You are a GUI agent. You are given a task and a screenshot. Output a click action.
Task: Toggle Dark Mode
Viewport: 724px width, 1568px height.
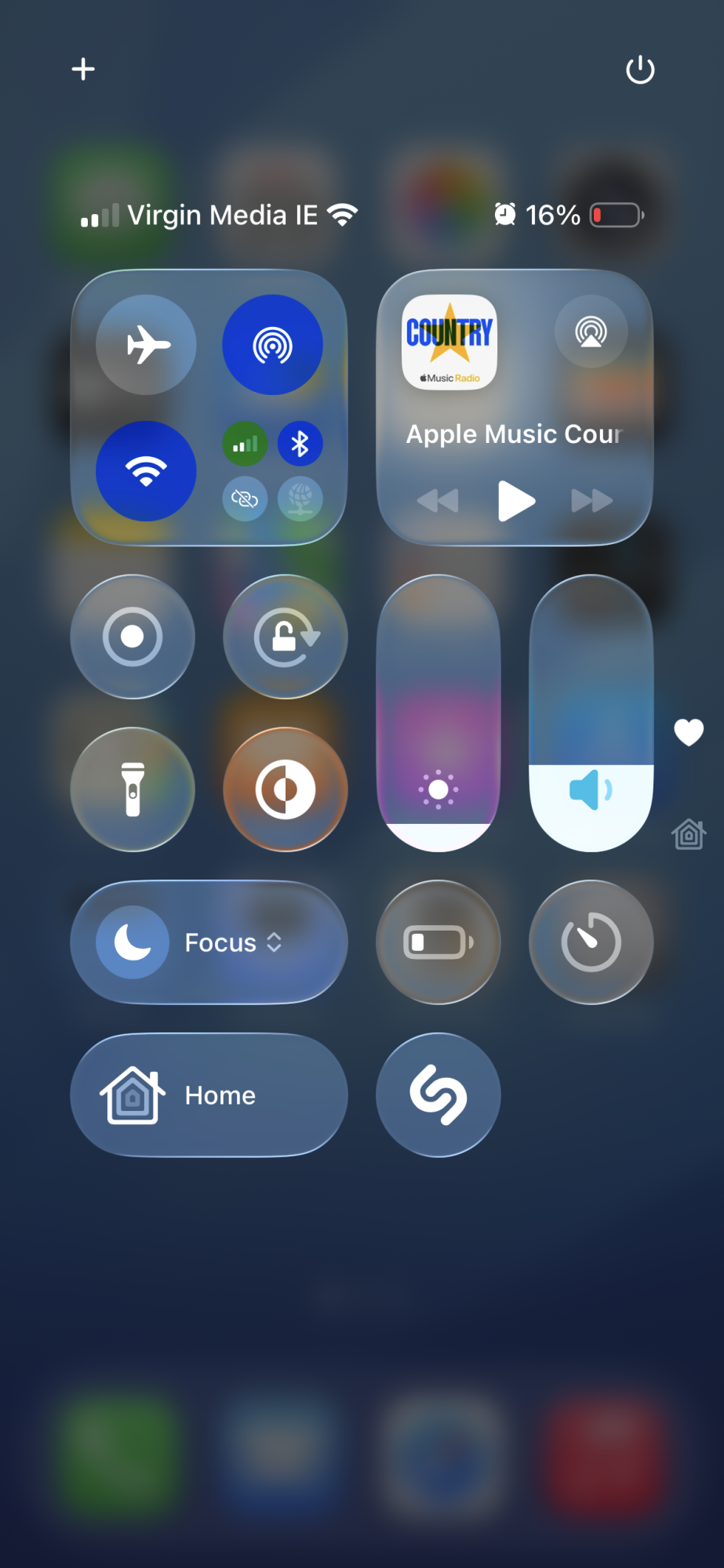(x=286, y=789)
